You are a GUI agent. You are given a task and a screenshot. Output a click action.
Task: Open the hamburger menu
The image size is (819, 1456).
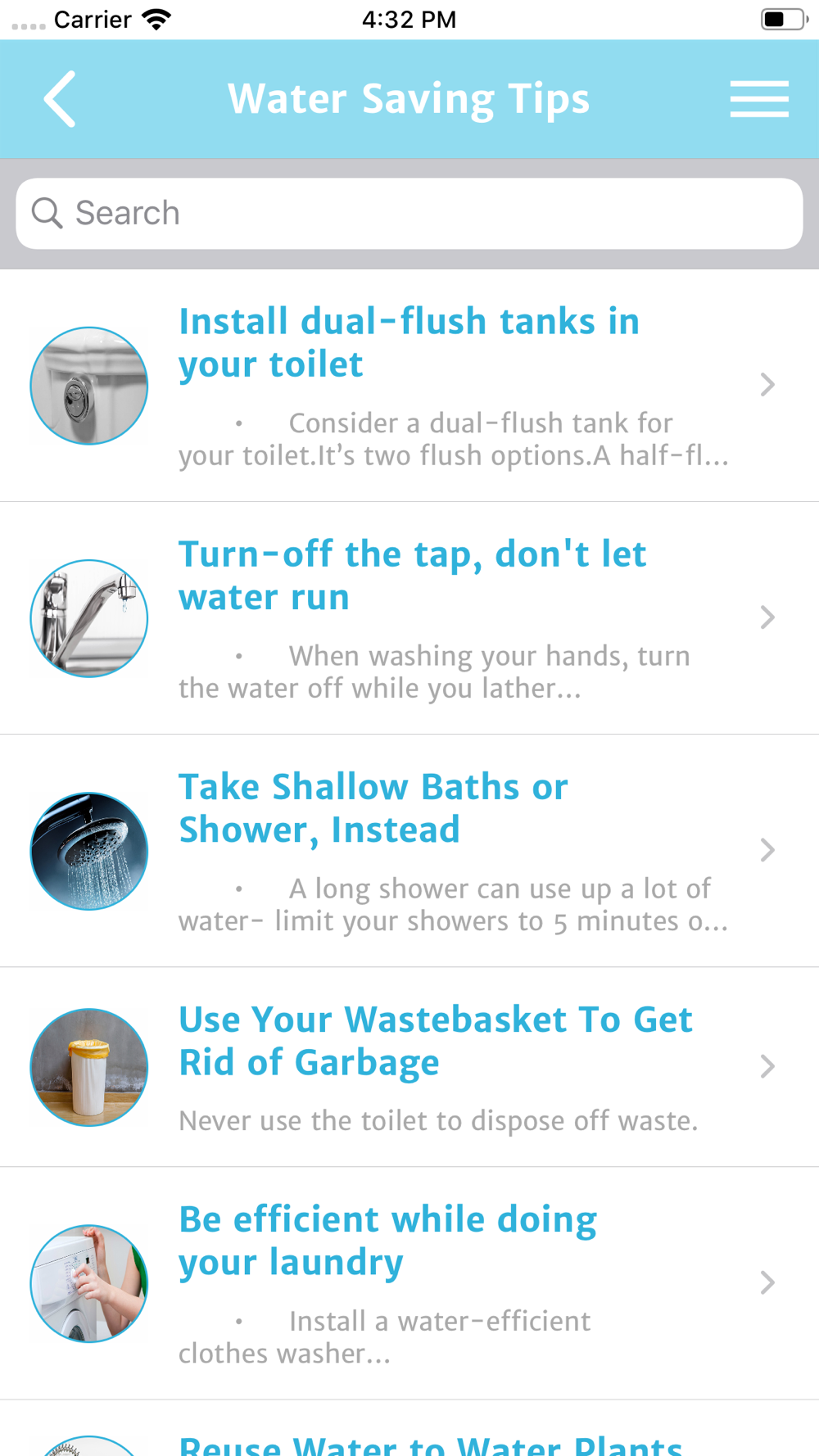759,99
